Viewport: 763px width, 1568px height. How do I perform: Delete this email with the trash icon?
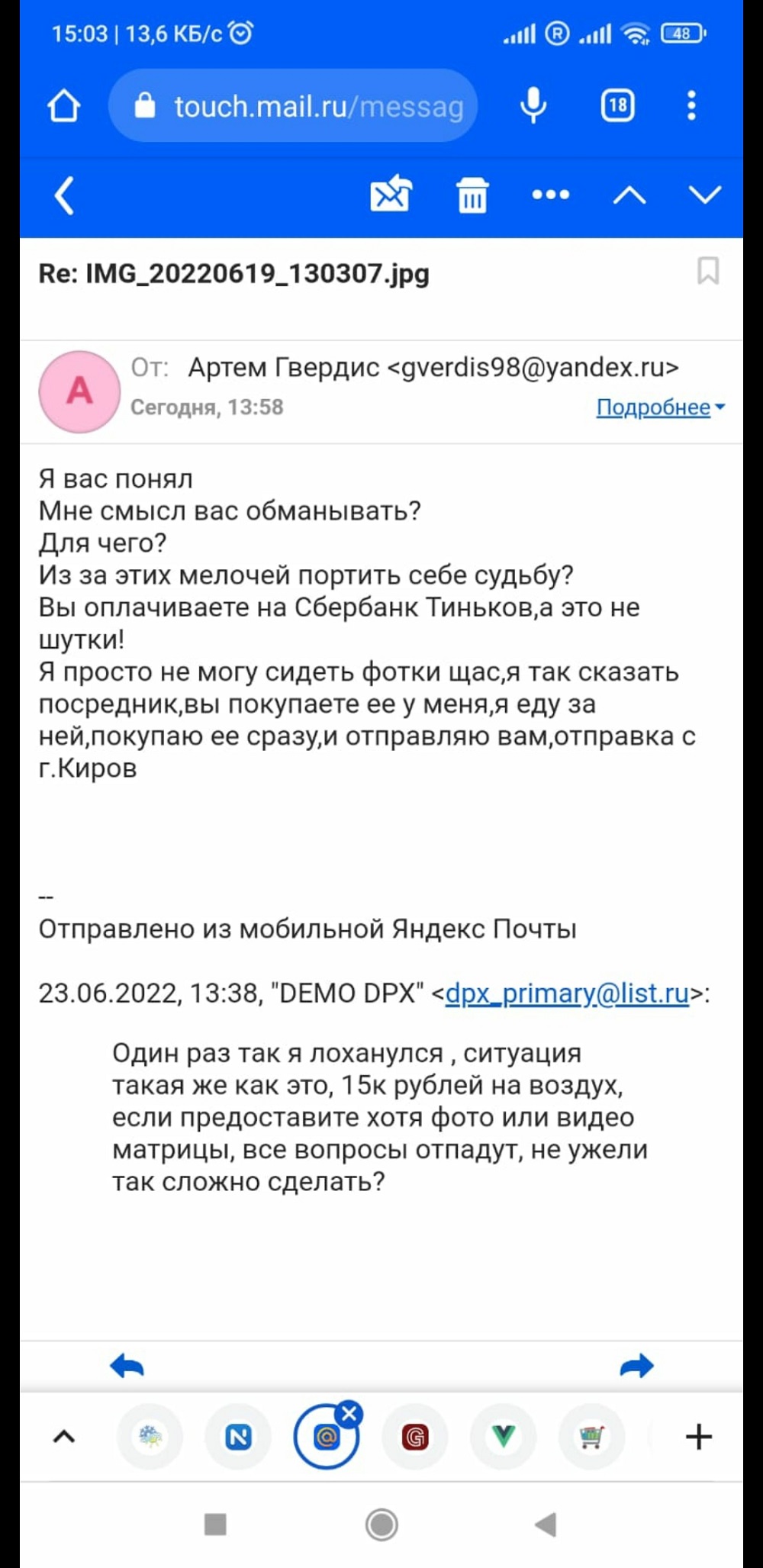click(472, 195)
